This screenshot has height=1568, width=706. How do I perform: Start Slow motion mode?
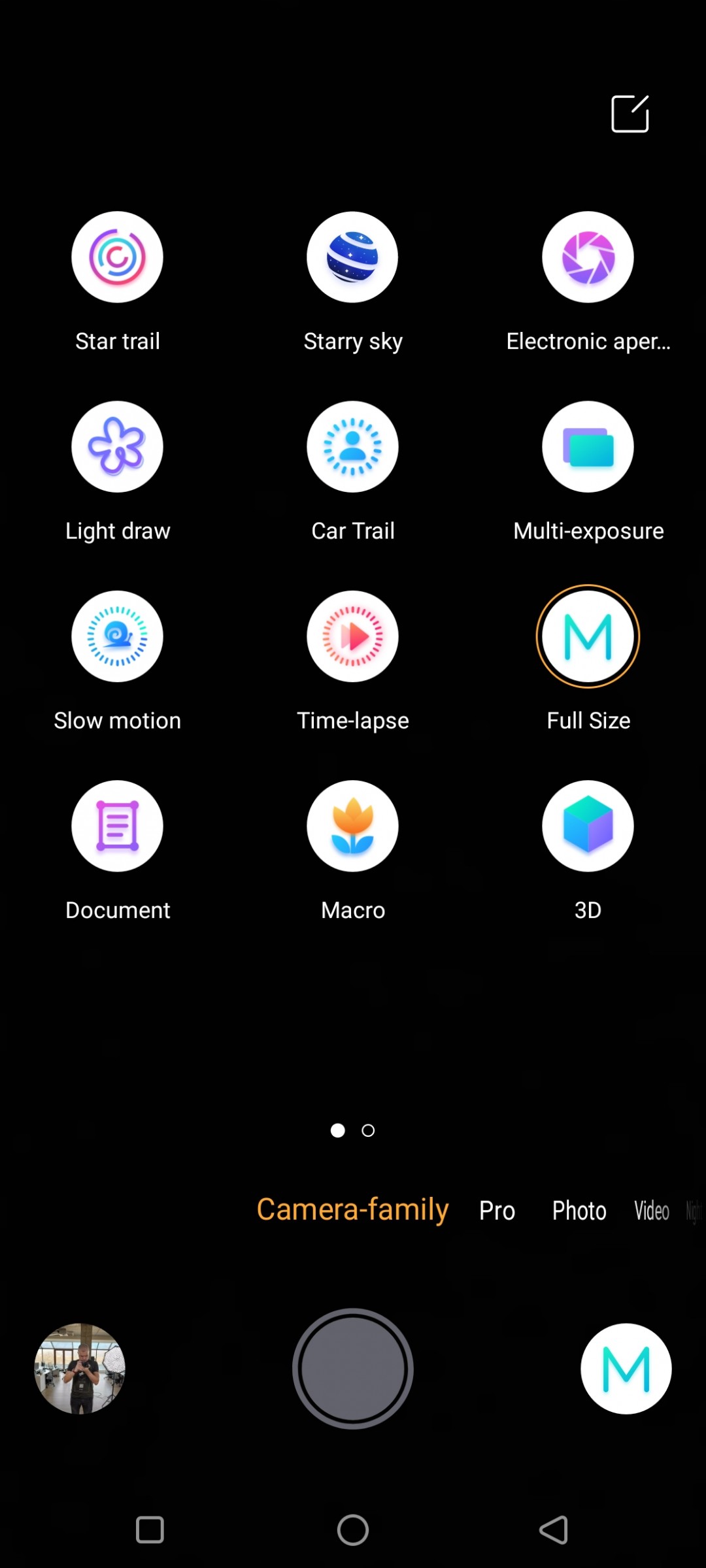[118, 636]
